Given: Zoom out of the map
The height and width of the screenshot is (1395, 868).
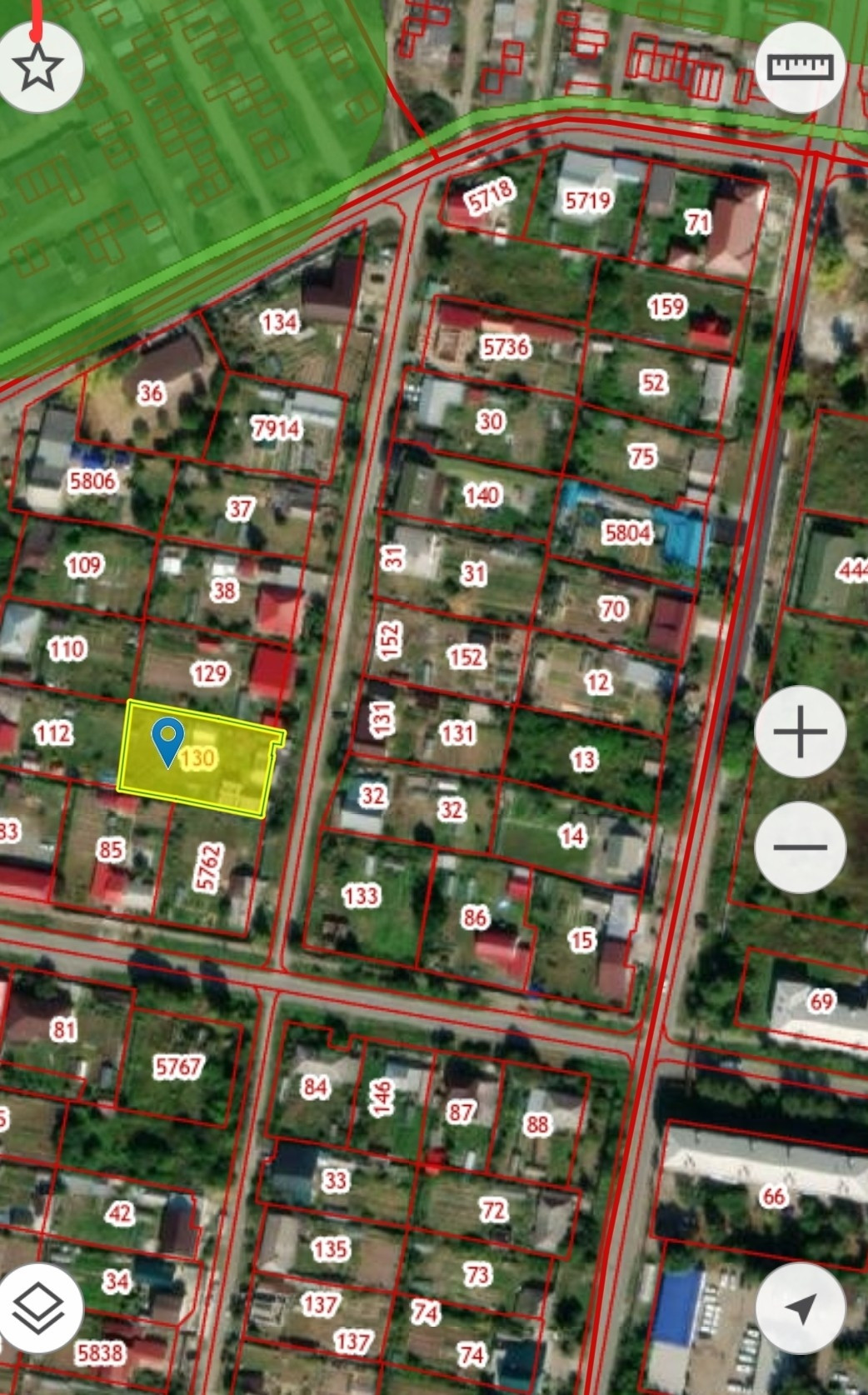Looking at the screenshot, I should click(800, 847).
